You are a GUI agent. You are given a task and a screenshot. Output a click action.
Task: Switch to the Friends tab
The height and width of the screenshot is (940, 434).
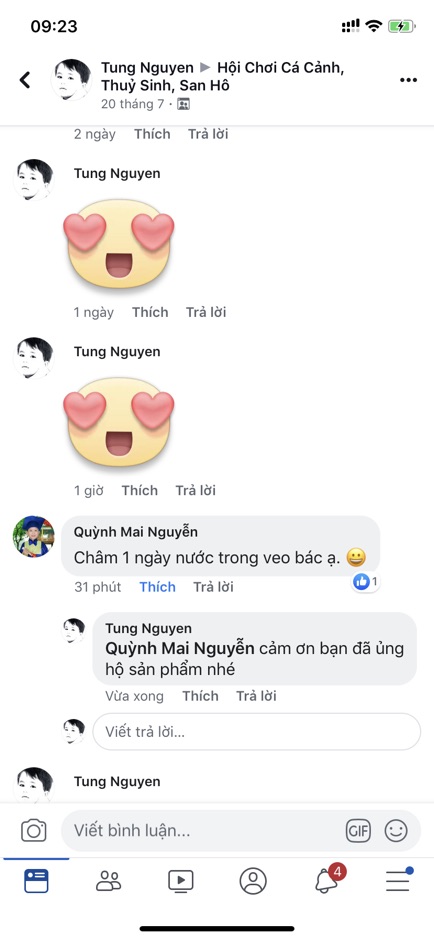point(108,881)
